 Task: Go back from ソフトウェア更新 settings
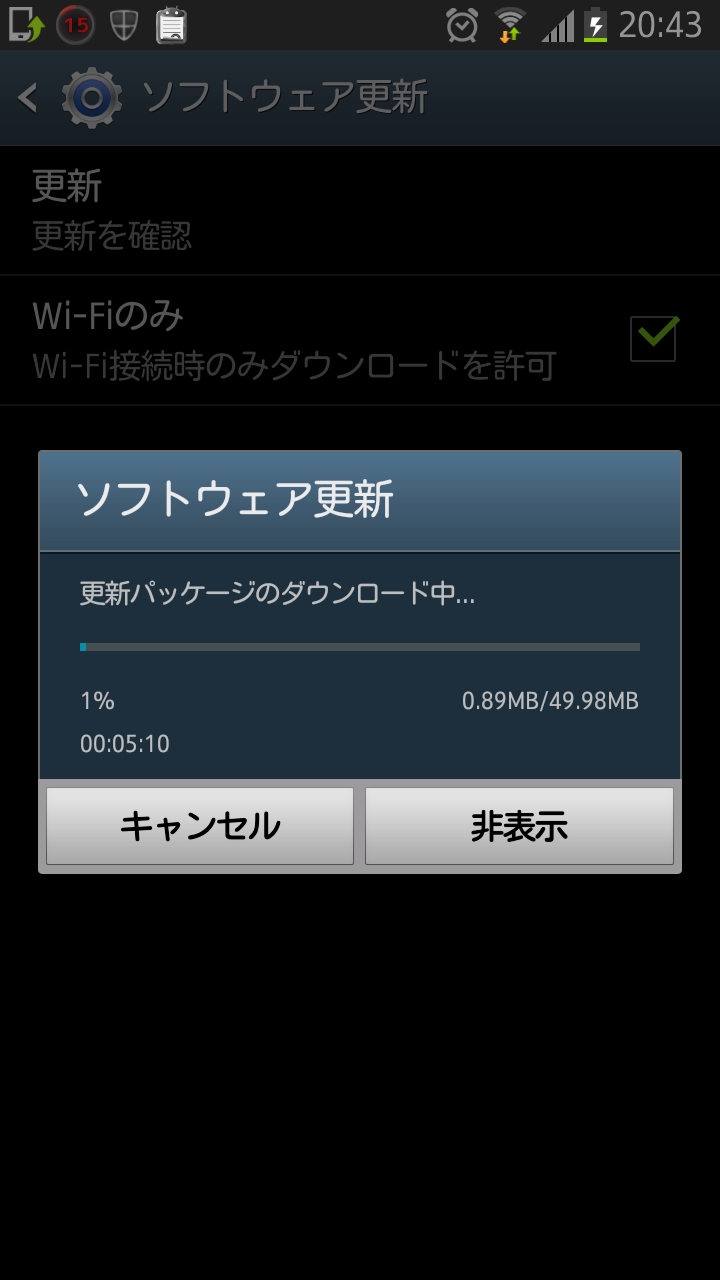coord(28,98)
